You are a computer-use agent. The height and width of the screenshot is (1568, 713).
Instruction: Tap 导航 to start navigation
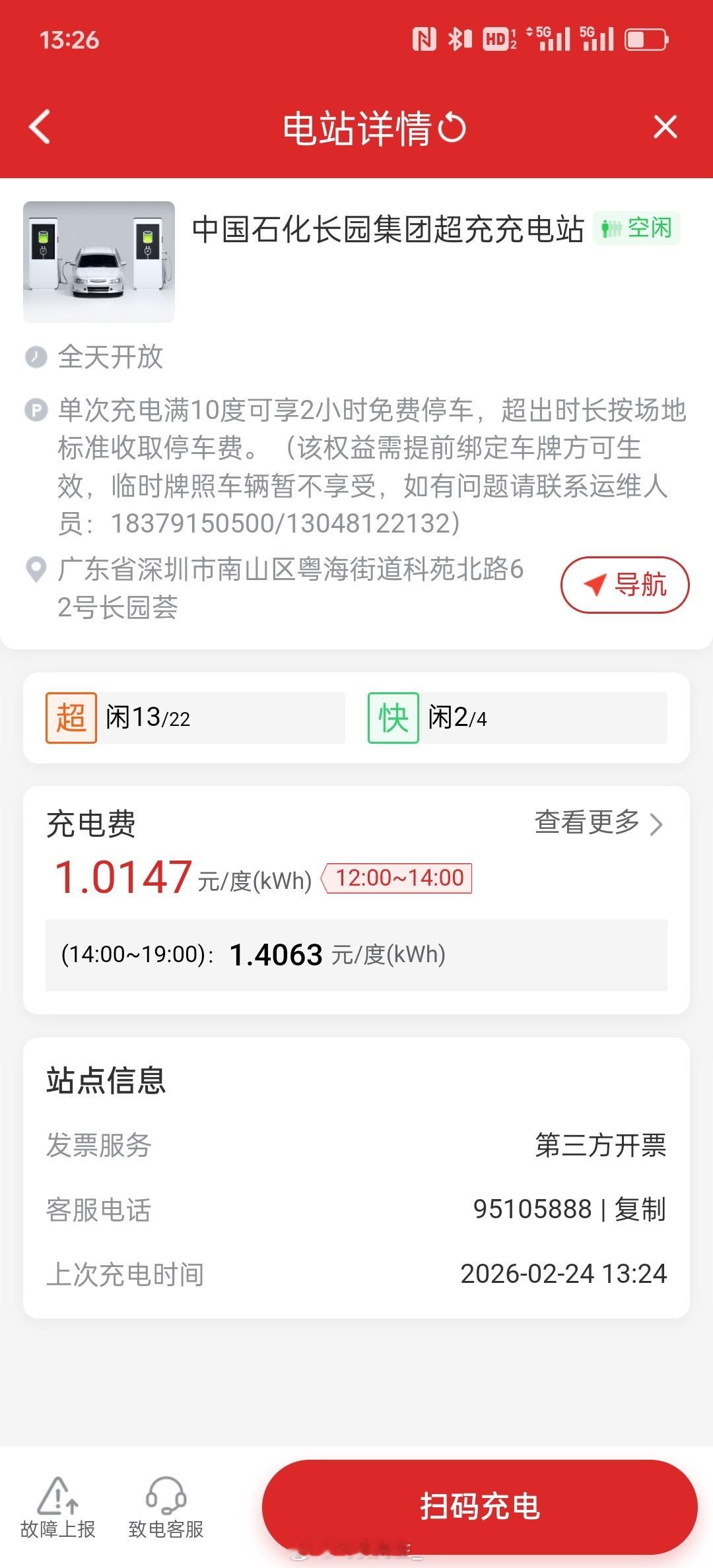point(624,583)
